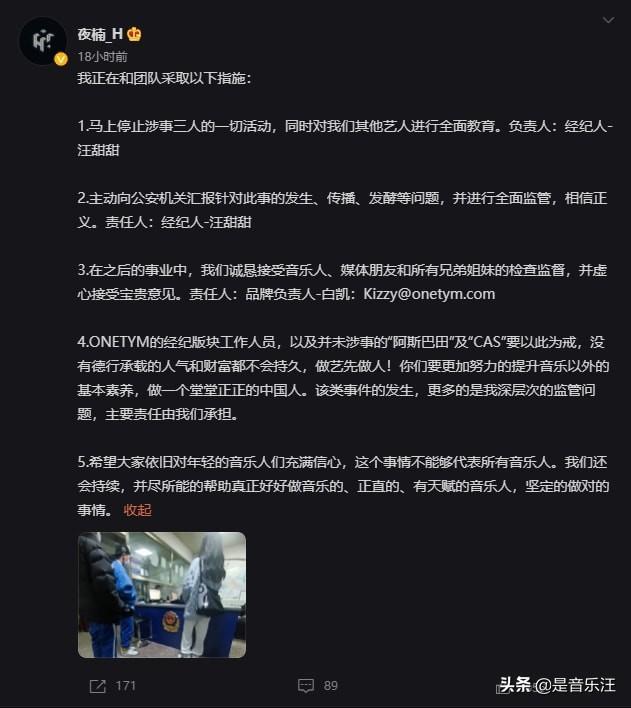This screenshot has width=631, height=708.
Task: Open the 89 comments
Action: (x=318, y=686)
